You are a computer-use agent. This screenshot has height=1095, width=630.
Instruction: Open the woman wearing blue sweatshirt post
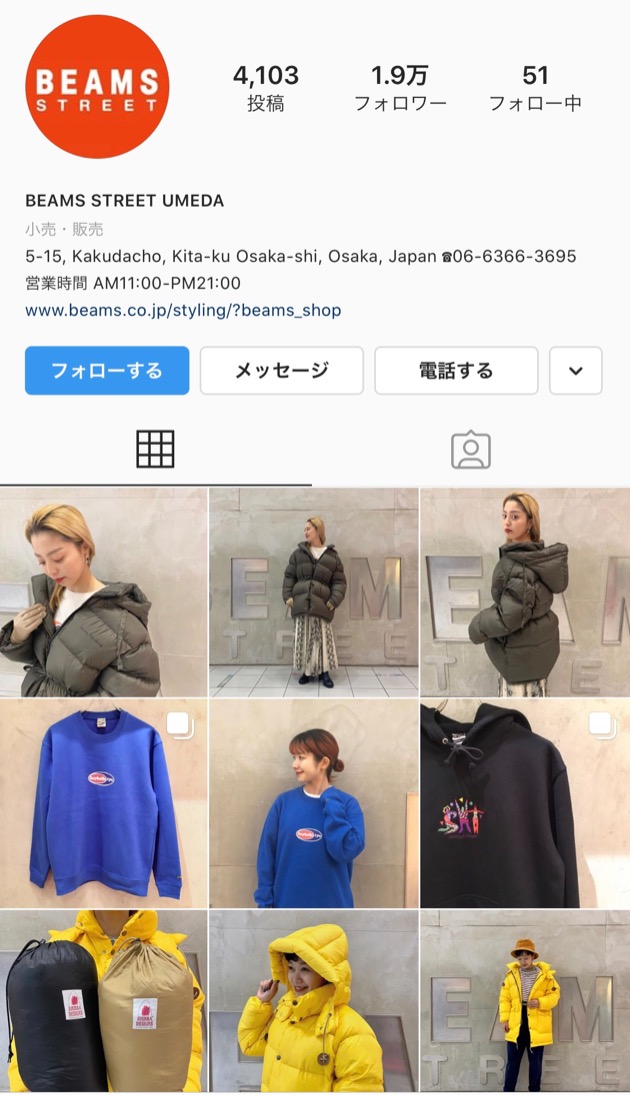coord(314,803)
